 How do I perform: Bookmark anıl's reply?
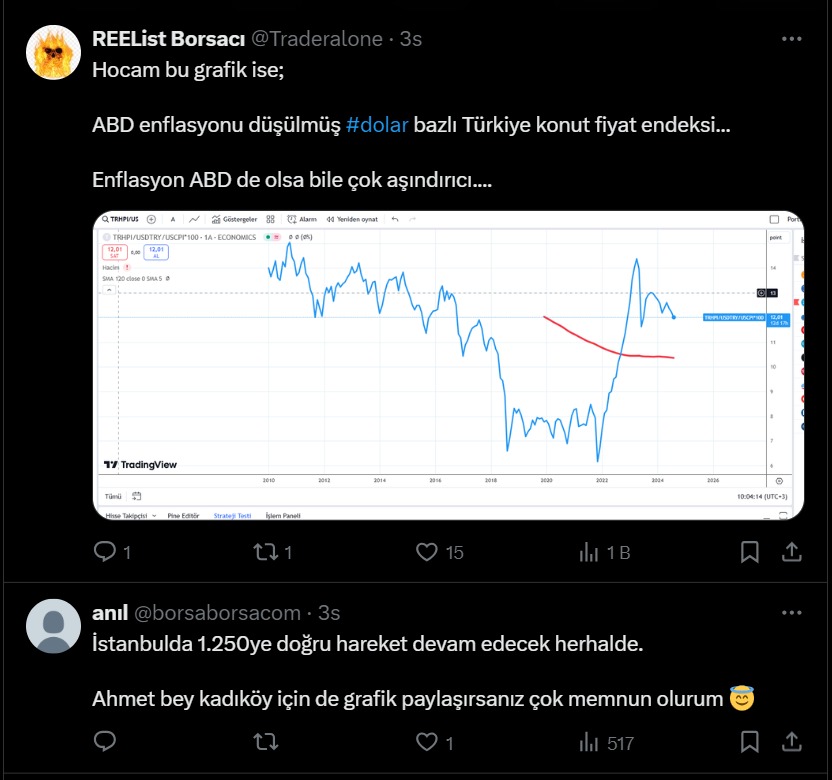pos(749,742)
